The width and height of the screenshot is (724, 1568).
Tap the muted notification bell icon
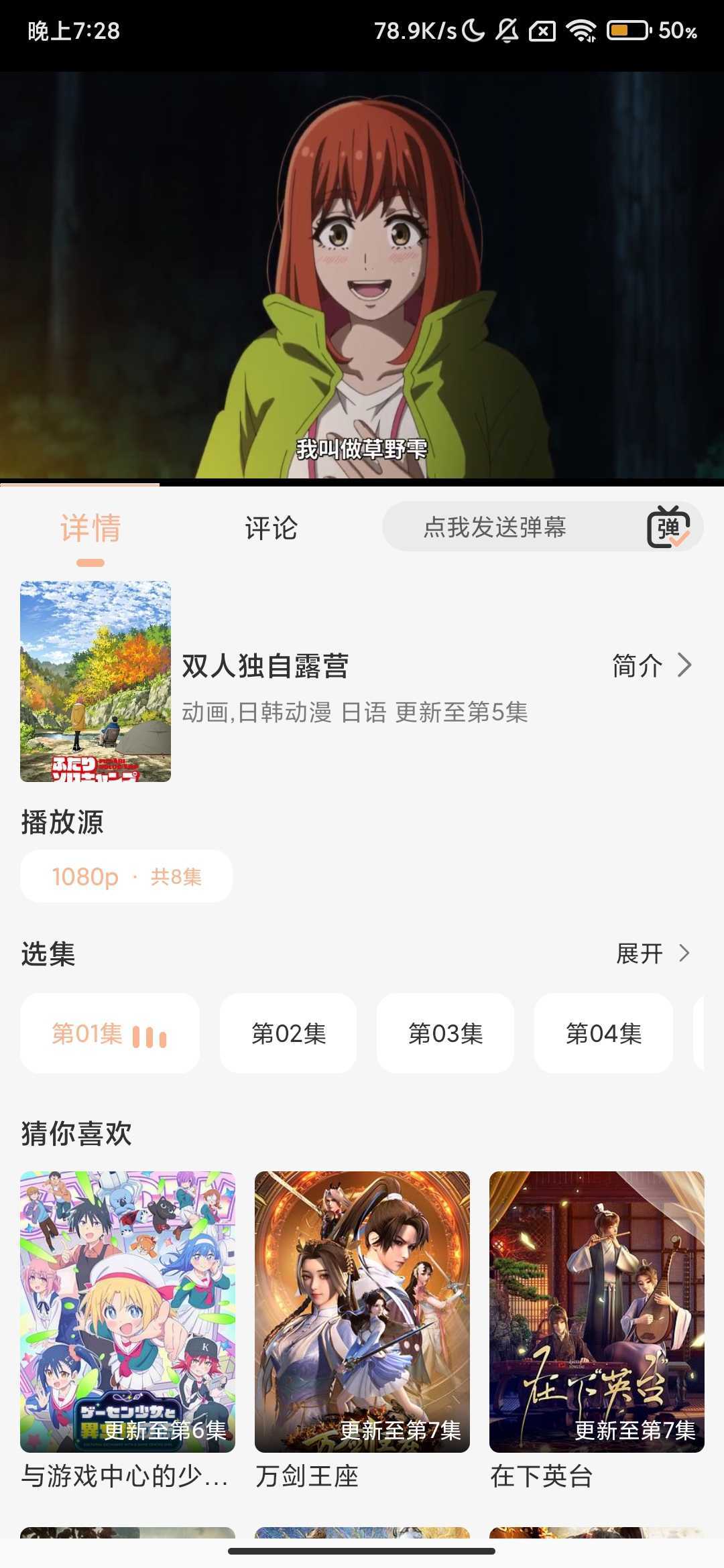[507, 29]
